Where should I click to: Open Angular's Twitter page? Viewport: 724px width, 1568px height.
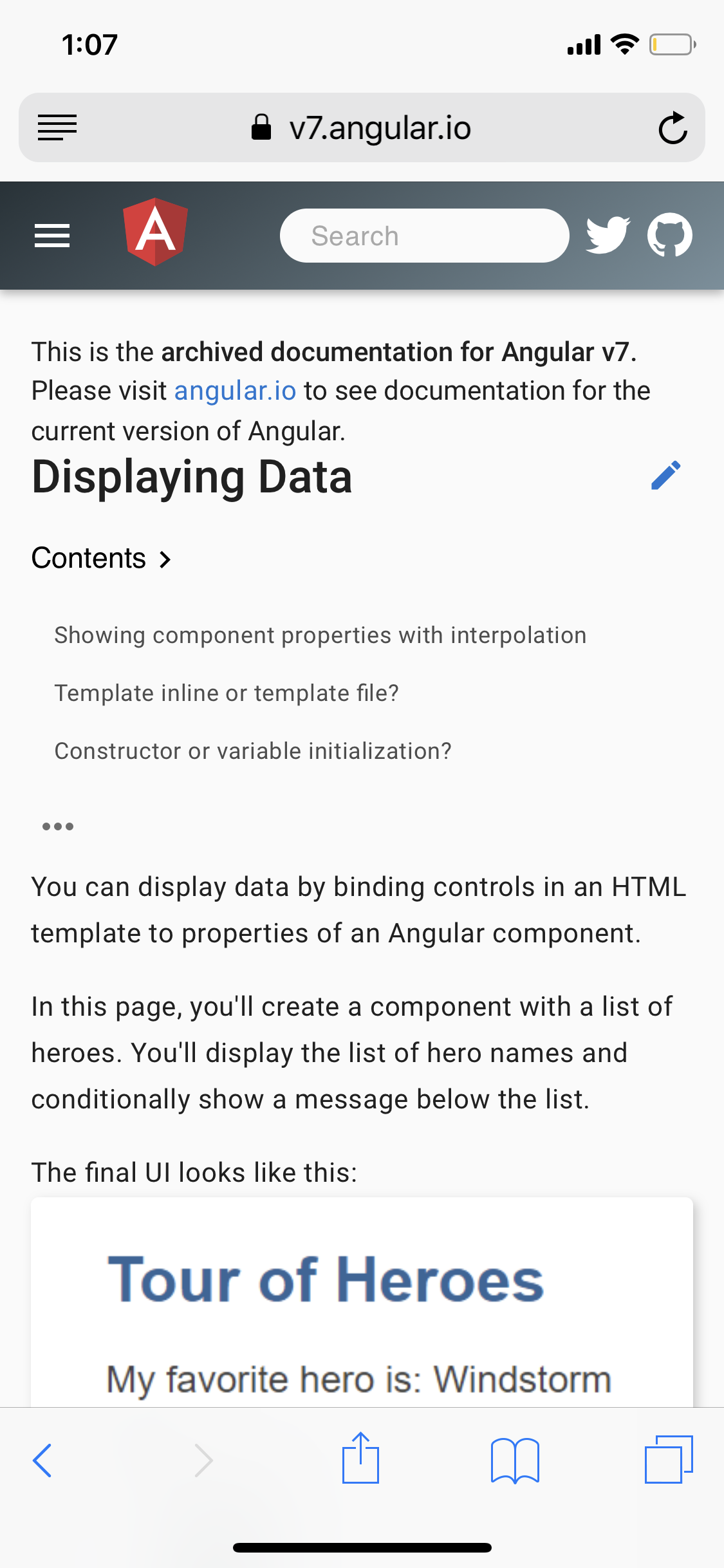607,235
